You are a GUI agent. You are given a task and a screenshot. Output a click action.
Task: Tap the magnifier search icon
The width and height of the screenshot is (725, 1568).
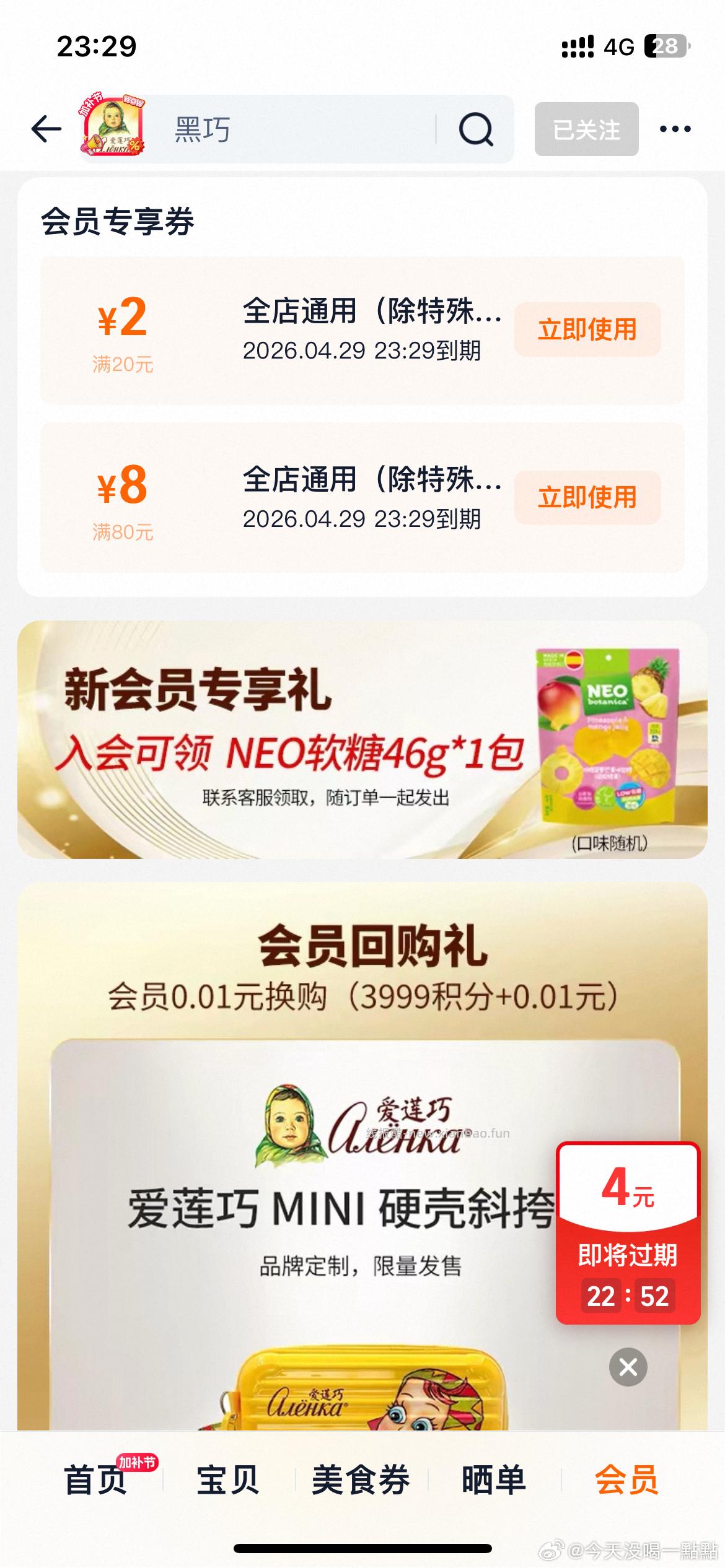(x=475, y=129)
